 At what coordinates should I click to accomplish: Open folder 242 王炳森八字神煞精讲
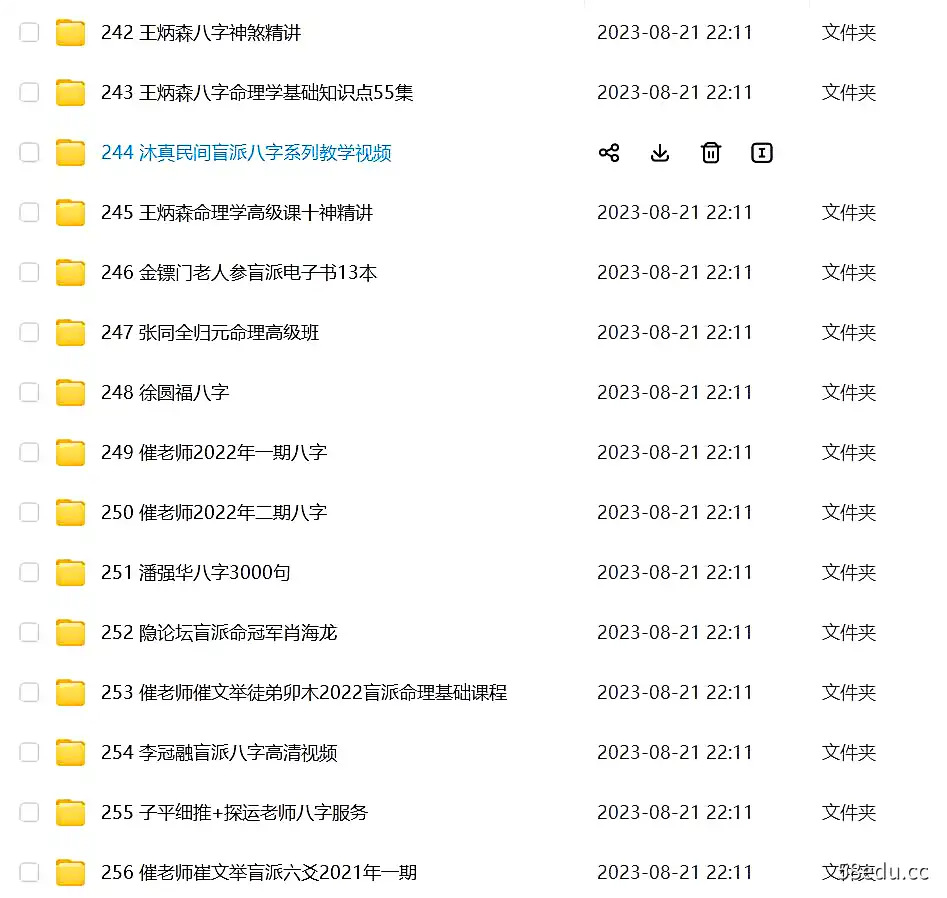(x=200, y=33)
